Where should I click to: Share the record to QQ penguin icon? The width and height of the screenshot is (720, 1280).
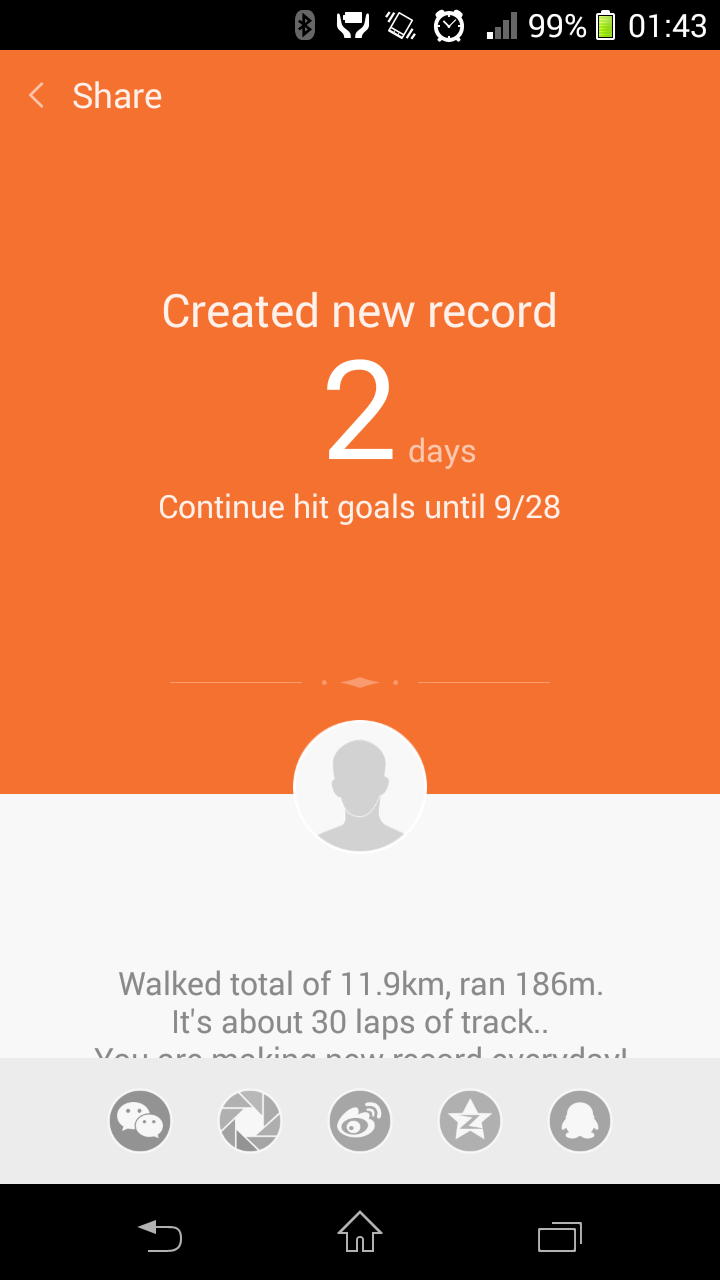pos(580,1121)
